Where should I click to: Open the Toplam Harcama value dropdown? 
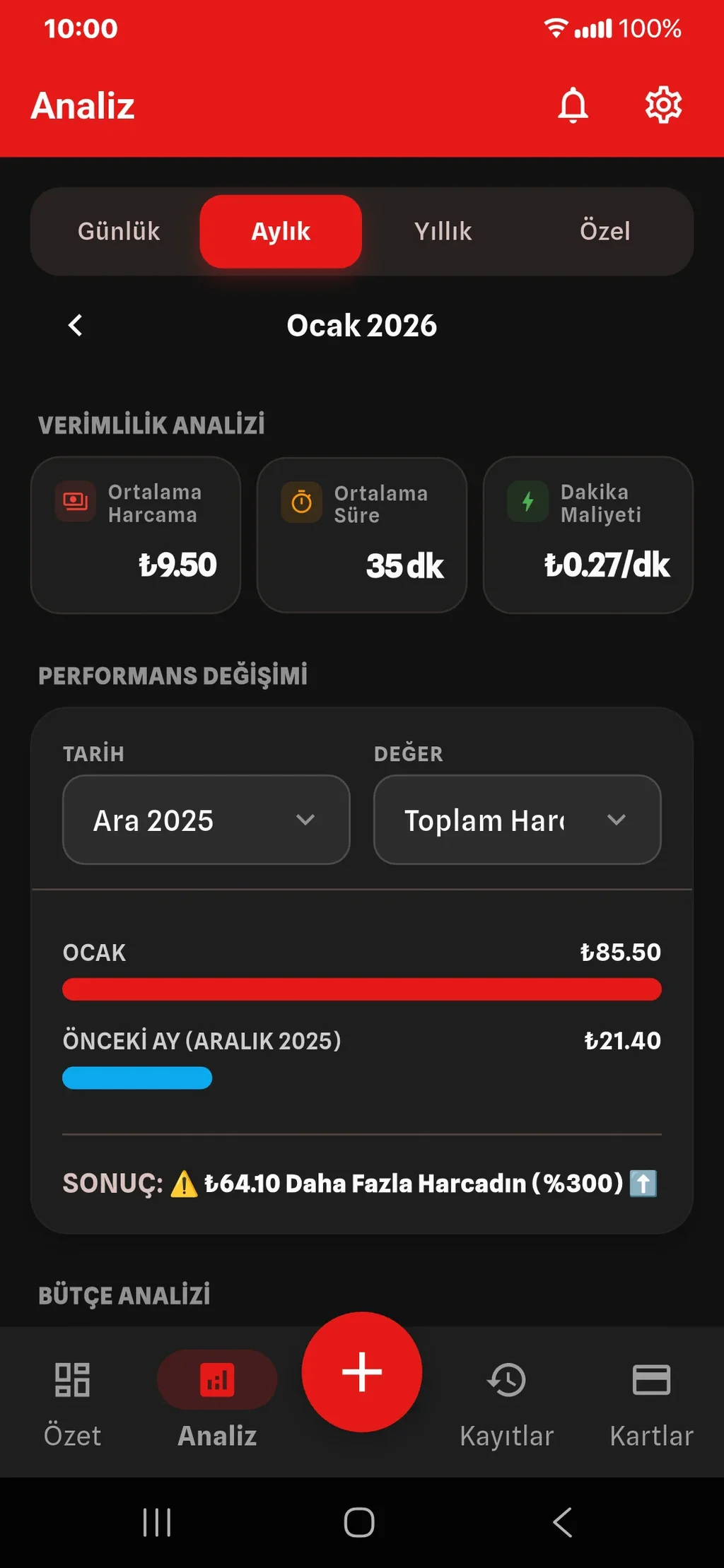517,820
